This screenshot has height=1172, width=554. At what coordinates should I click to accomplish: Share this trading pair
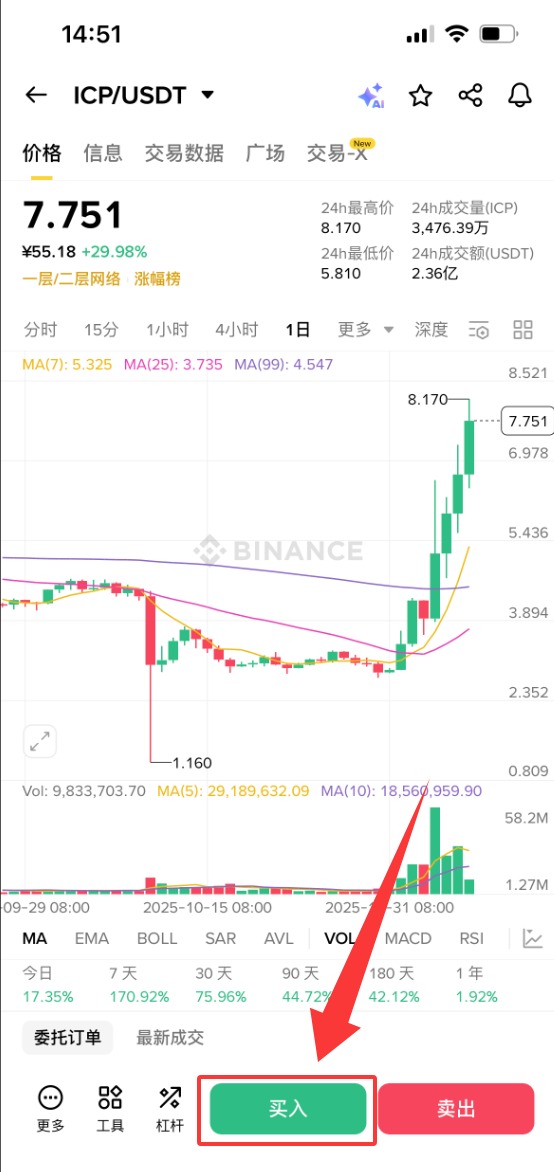(x=470, y=95)
